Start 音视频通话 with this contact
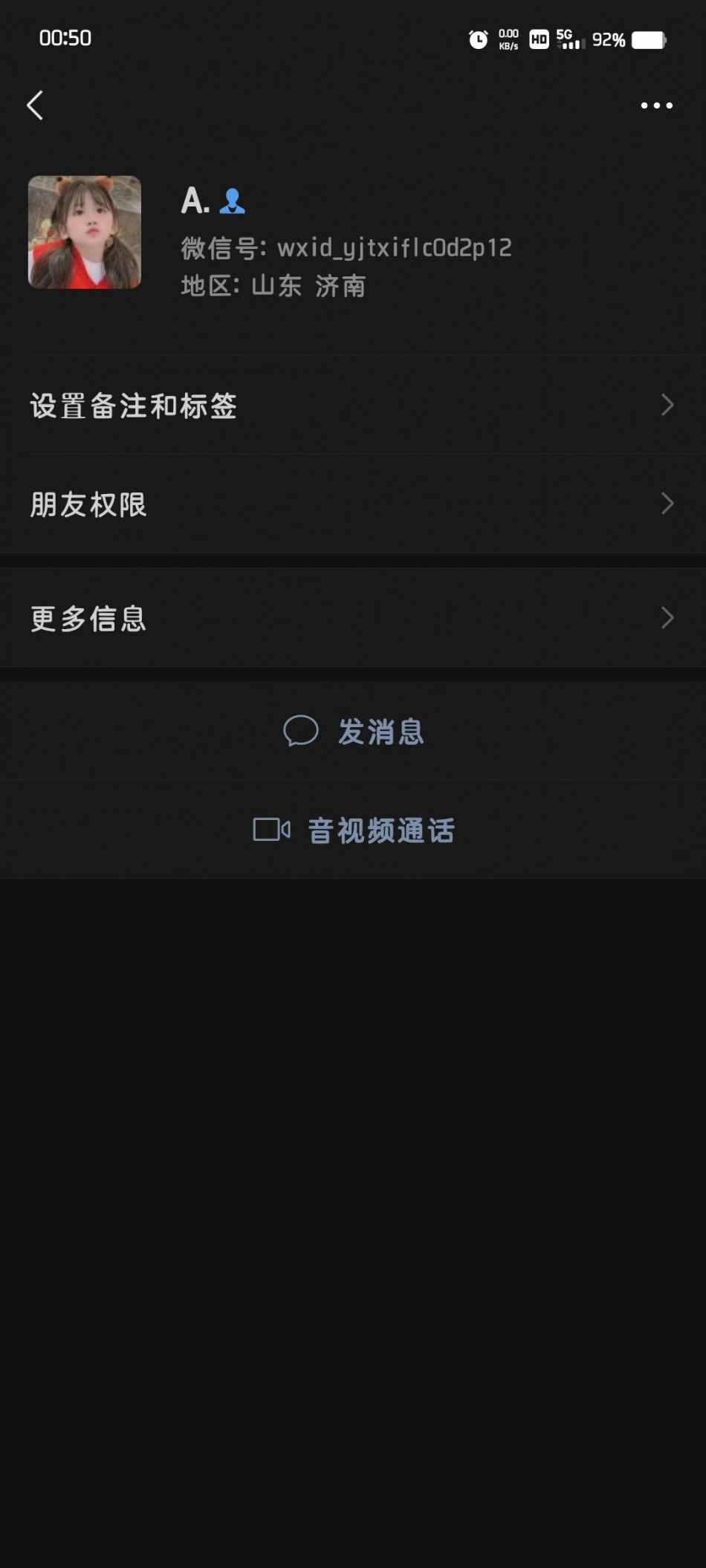Viewport: 706px width, 1568px height. [x=353, y=830]
